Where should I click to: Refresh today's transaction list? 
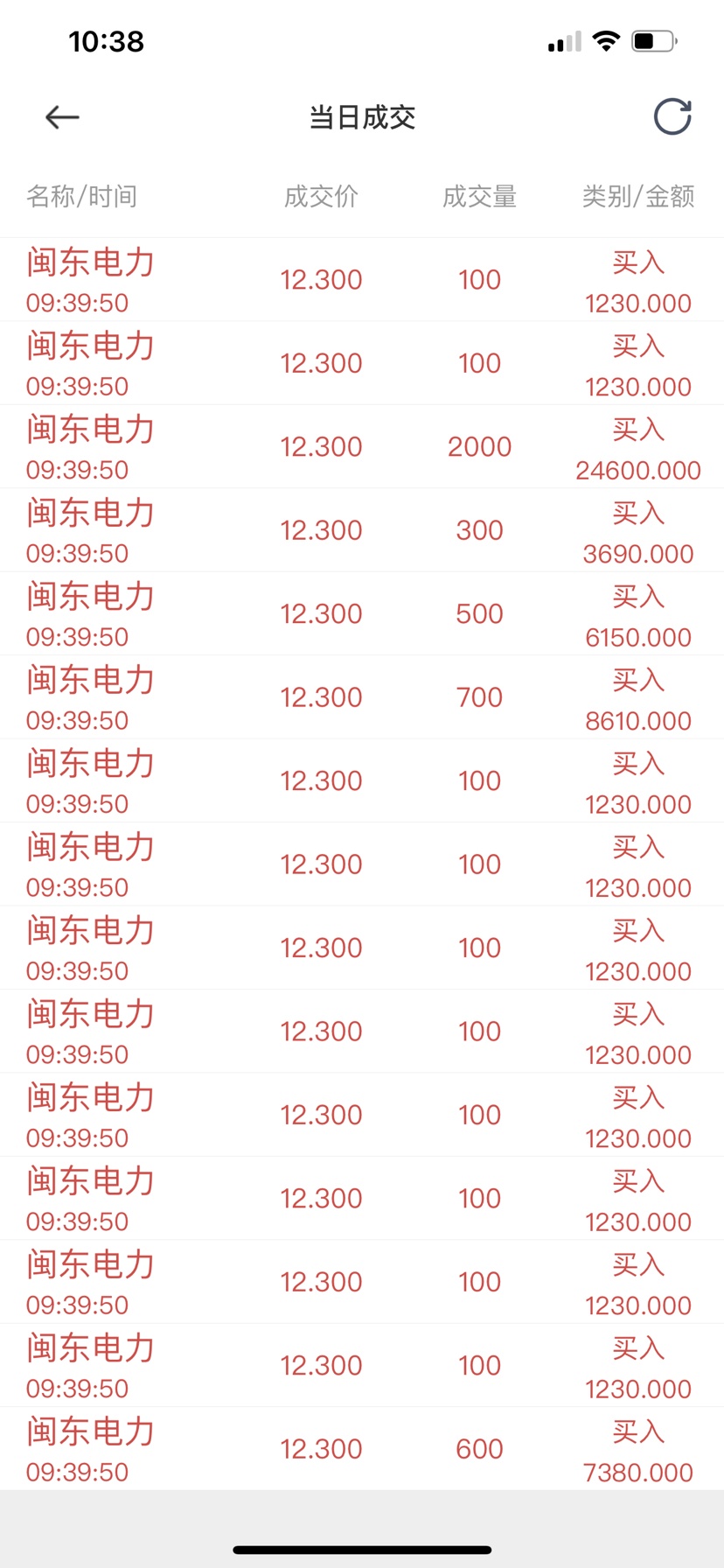coord(672,116)
